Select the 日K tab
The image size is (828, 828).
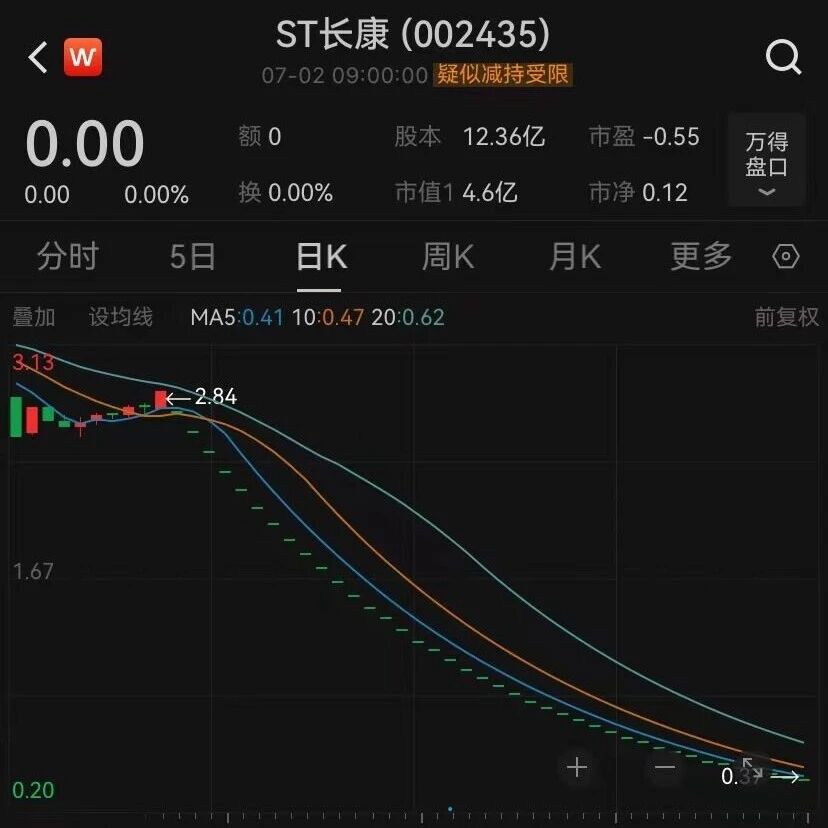point(321,257)
